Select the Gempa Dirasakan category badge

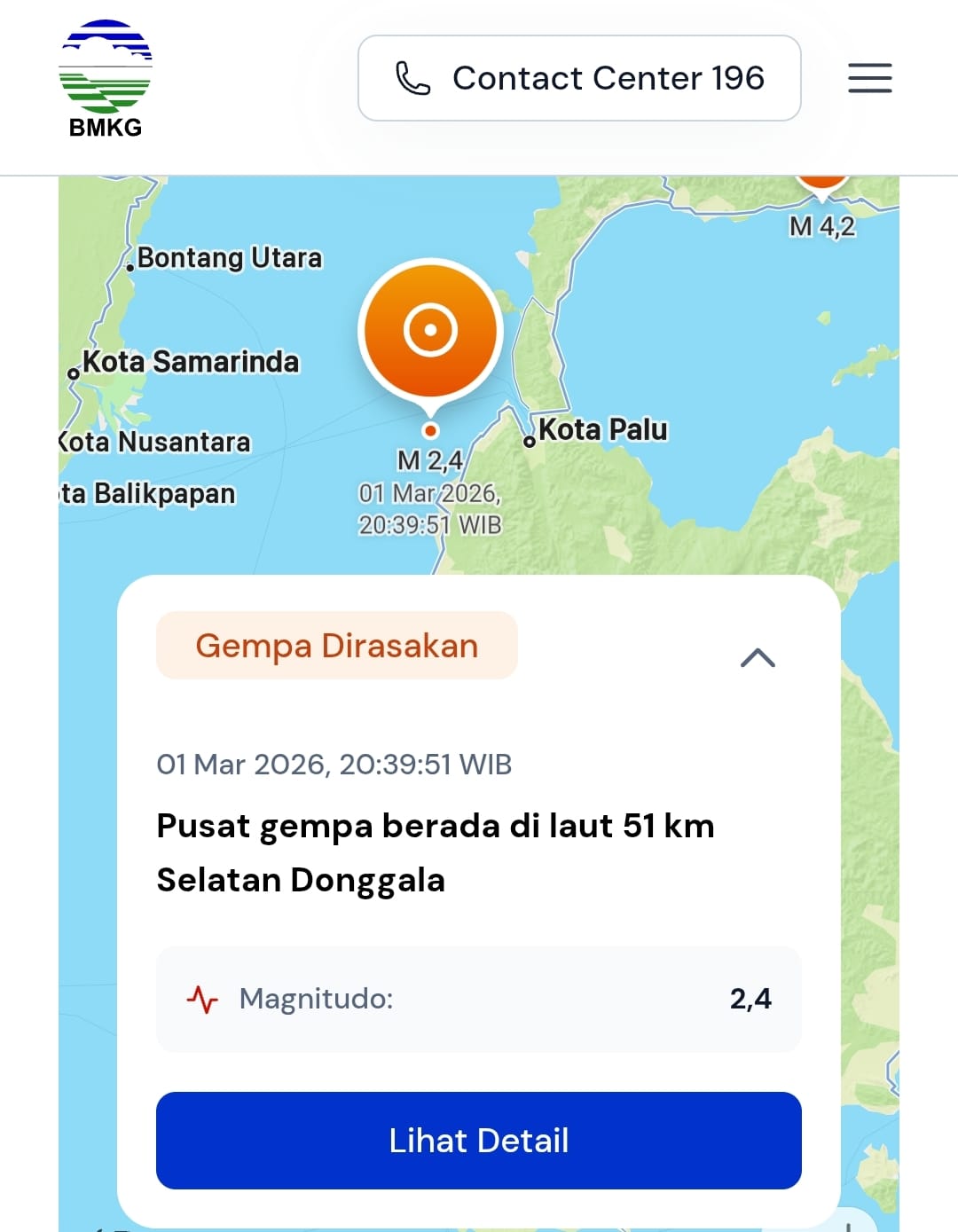[x=337, y=645]
